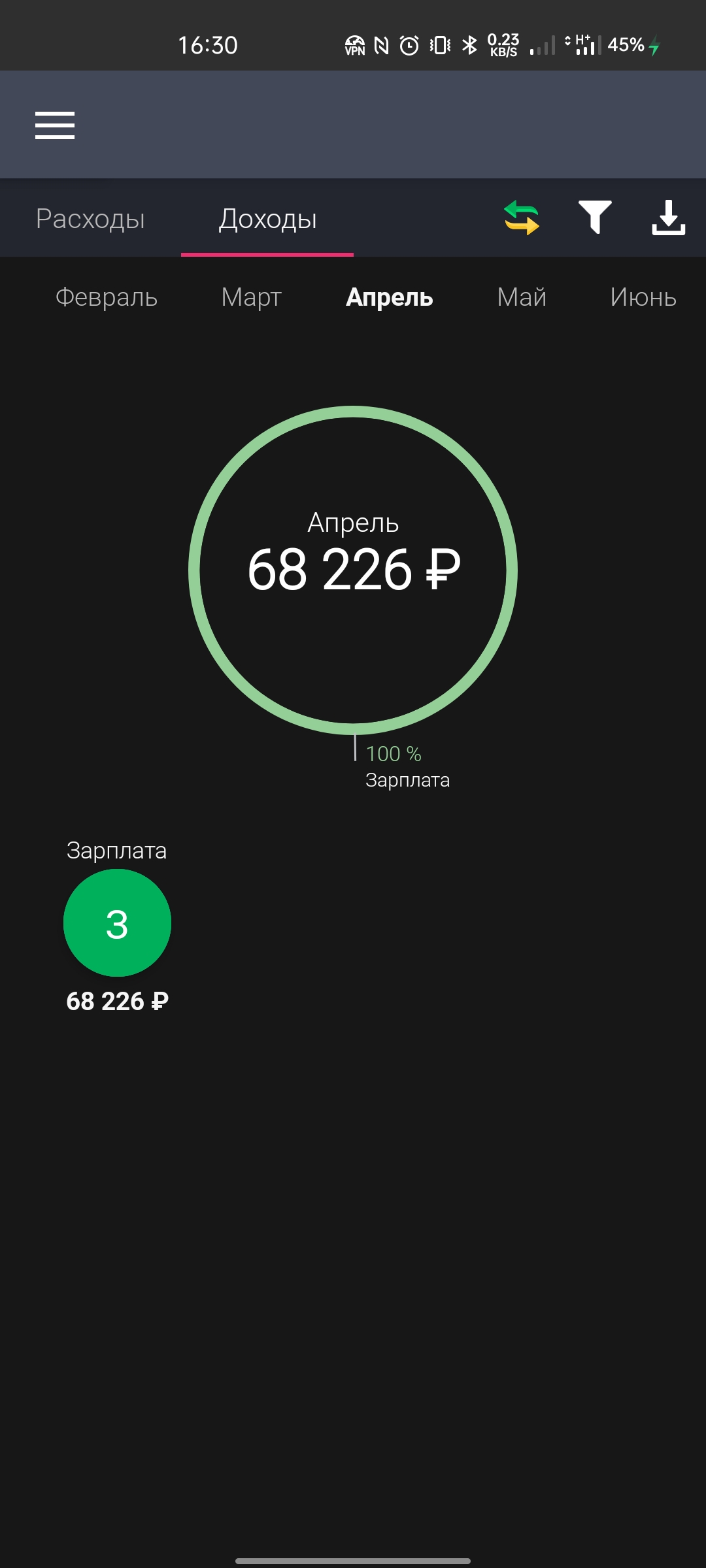This screenshot has width=706, height=1568.
Task: Switch to month Июнь
Action: 643,297
